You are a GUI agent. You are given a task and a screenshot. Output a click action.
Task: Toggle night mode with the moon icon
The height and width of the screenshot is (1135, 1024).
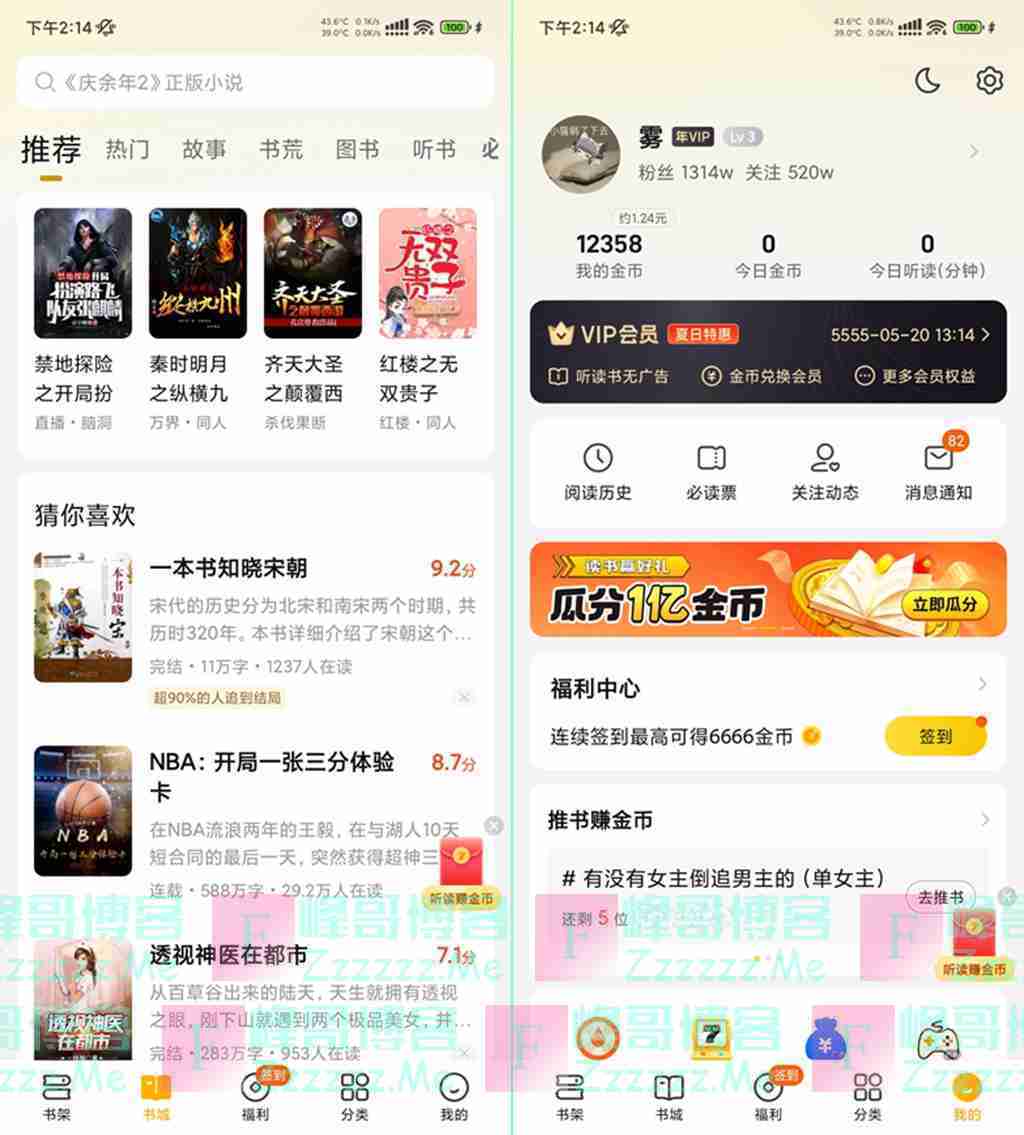928,81
